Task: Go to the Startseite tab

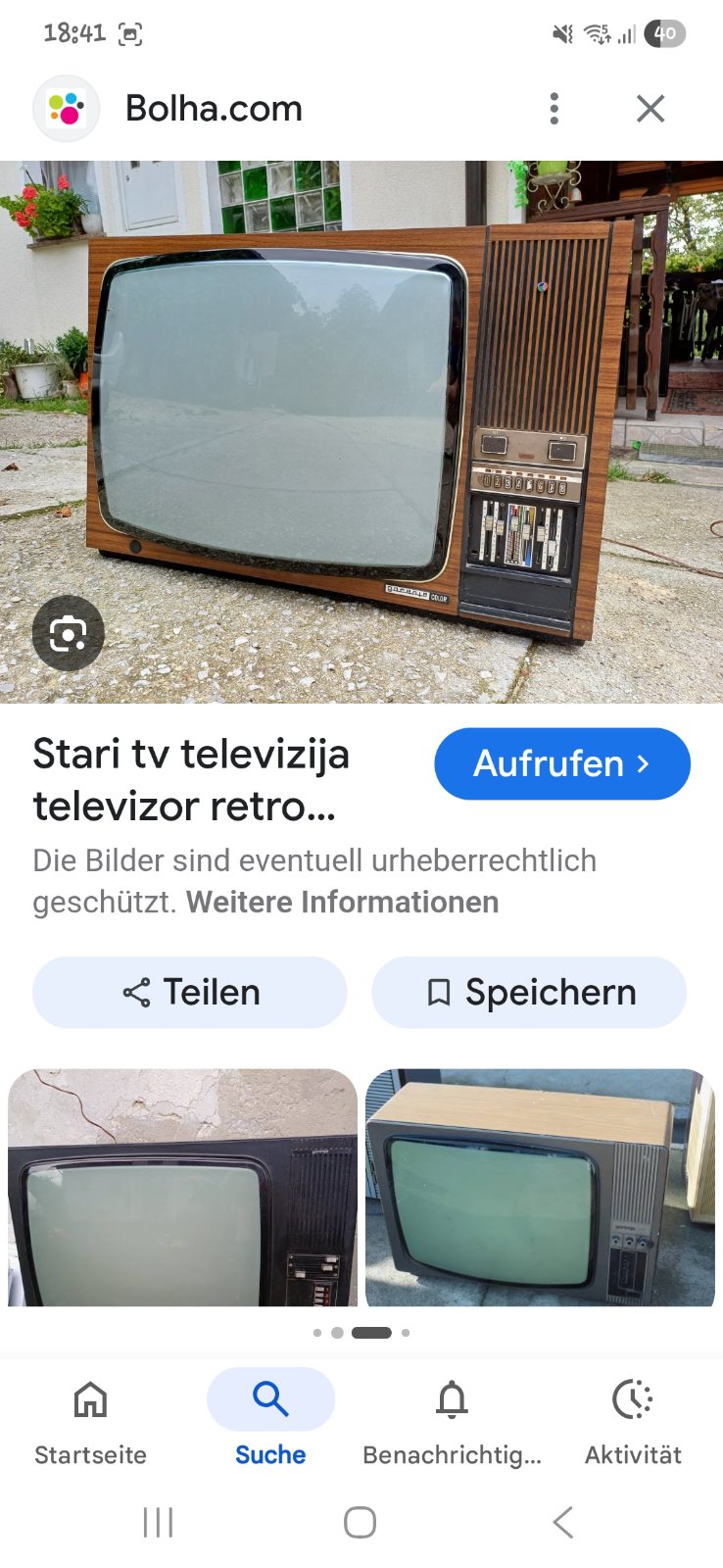Action: pyautogui.click(x=90, y=1420)
